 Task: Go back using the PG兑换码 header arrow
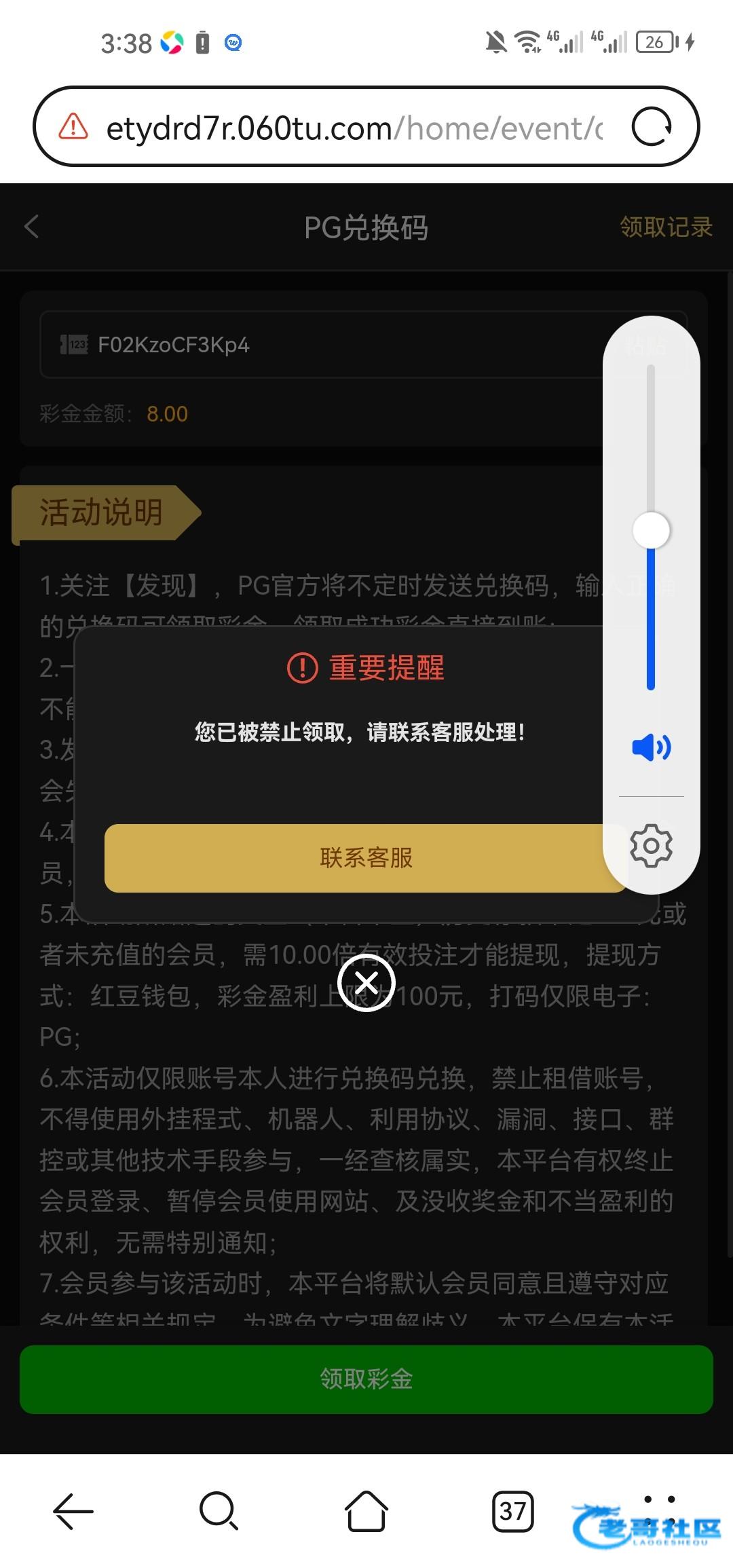pos(32,227)
